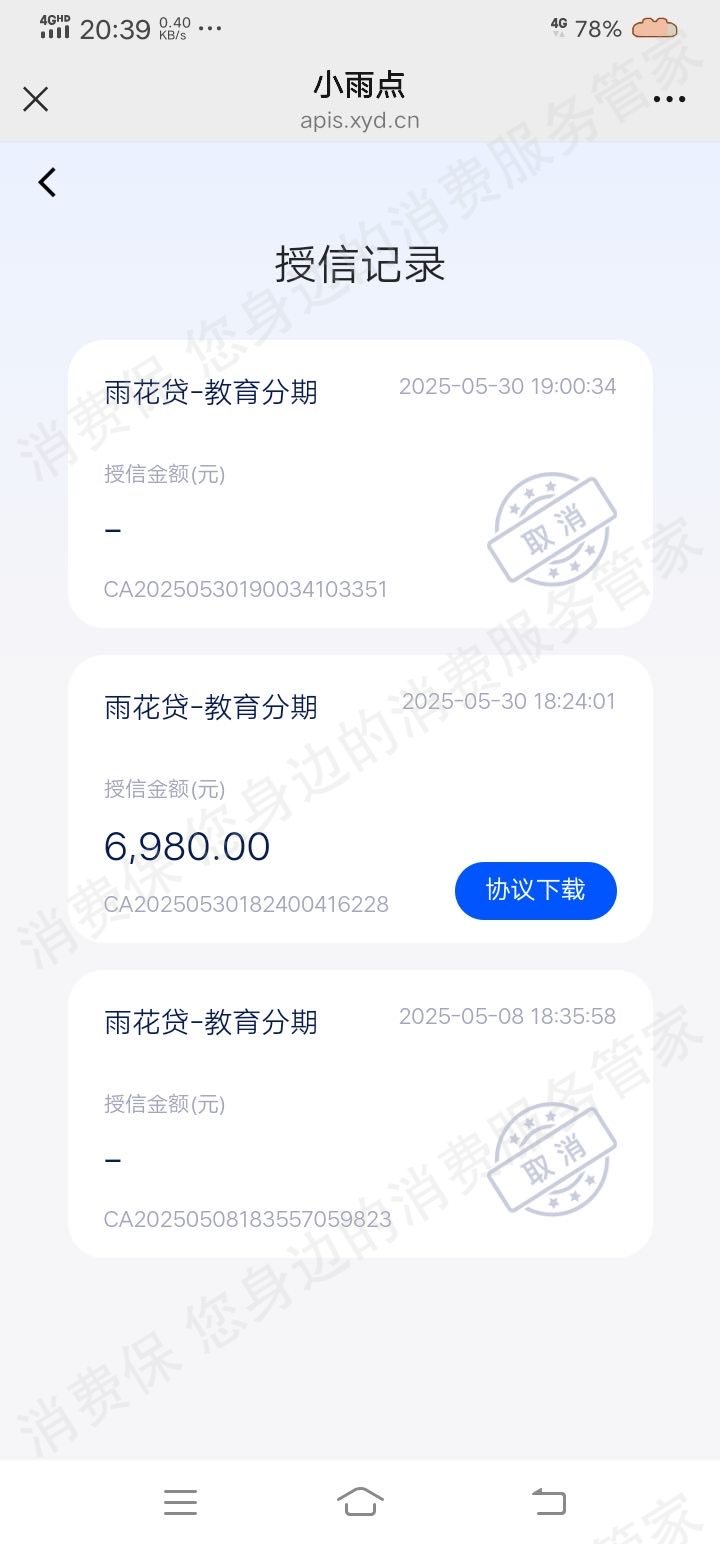Close the 小雨点 web page
The image size is (720, 1544).
click(36, 99)
